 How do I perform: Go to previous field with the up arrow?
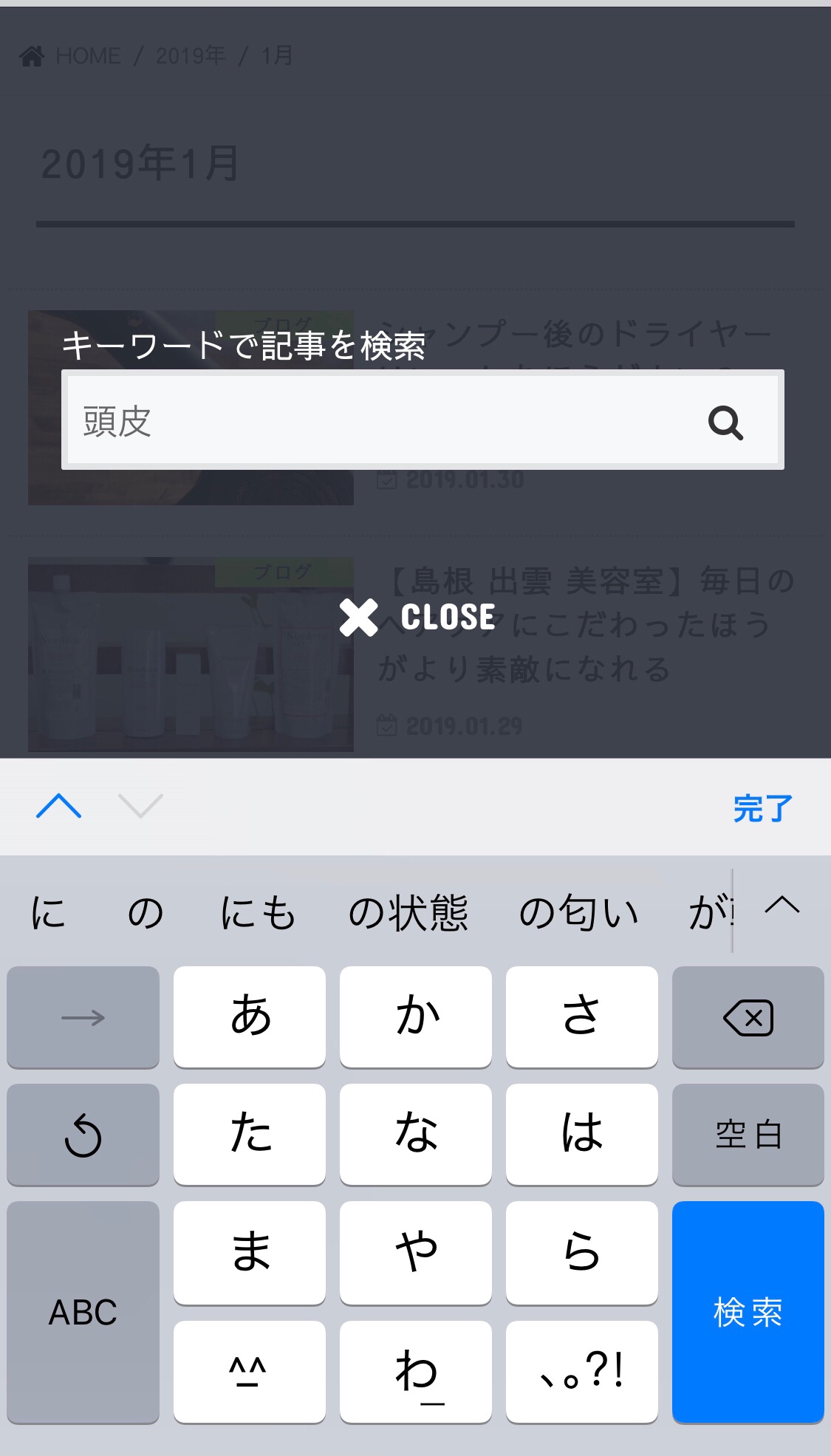pyautogui.click(x=59, y=806)
